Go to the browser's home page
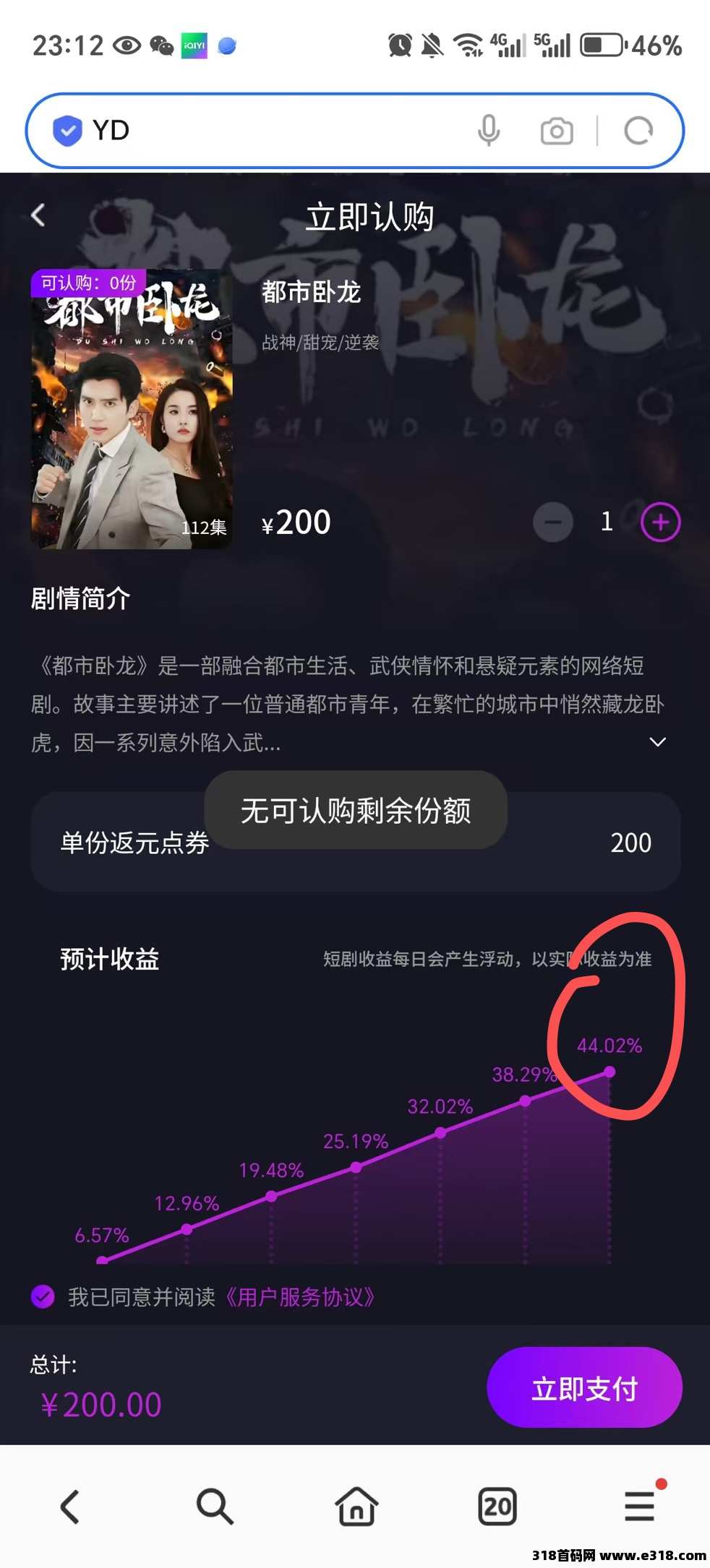The width and height of the screenshot is (710, 1568). point(356,1507)
